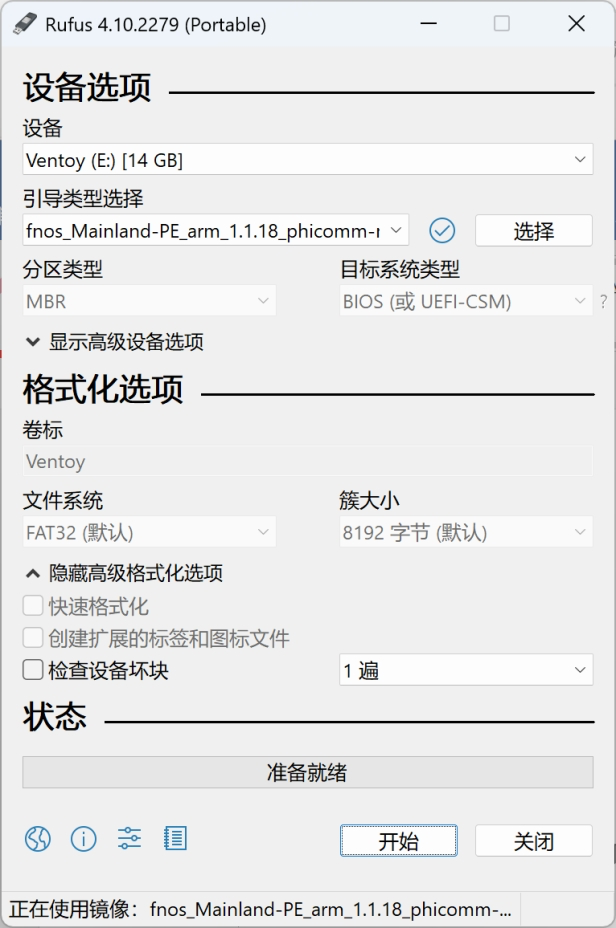Close the window with the X
The image size is (616, 928).
576,24
